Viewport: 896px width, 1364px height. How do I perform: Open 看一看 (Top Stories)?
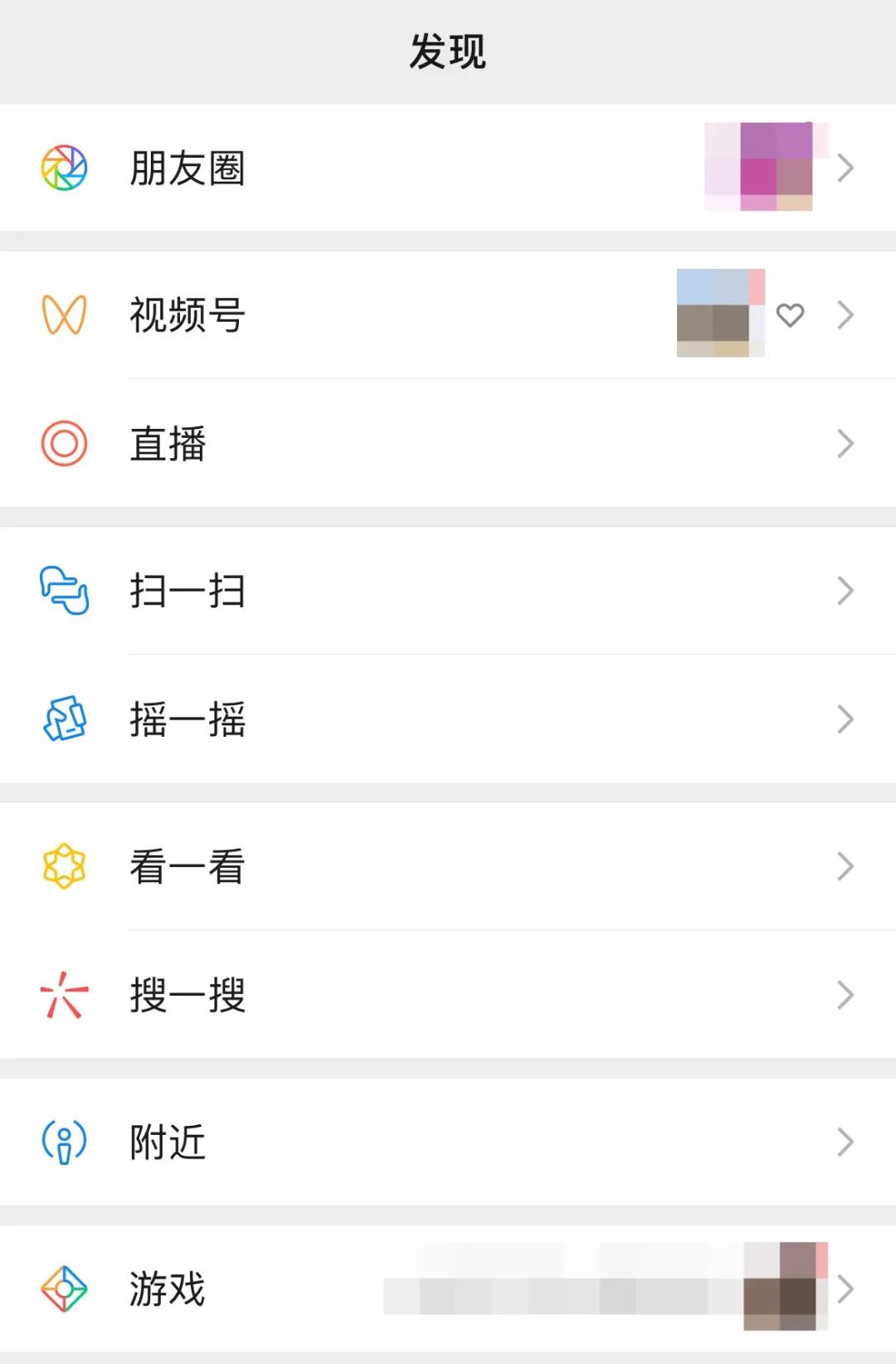[x=187, y=866]
